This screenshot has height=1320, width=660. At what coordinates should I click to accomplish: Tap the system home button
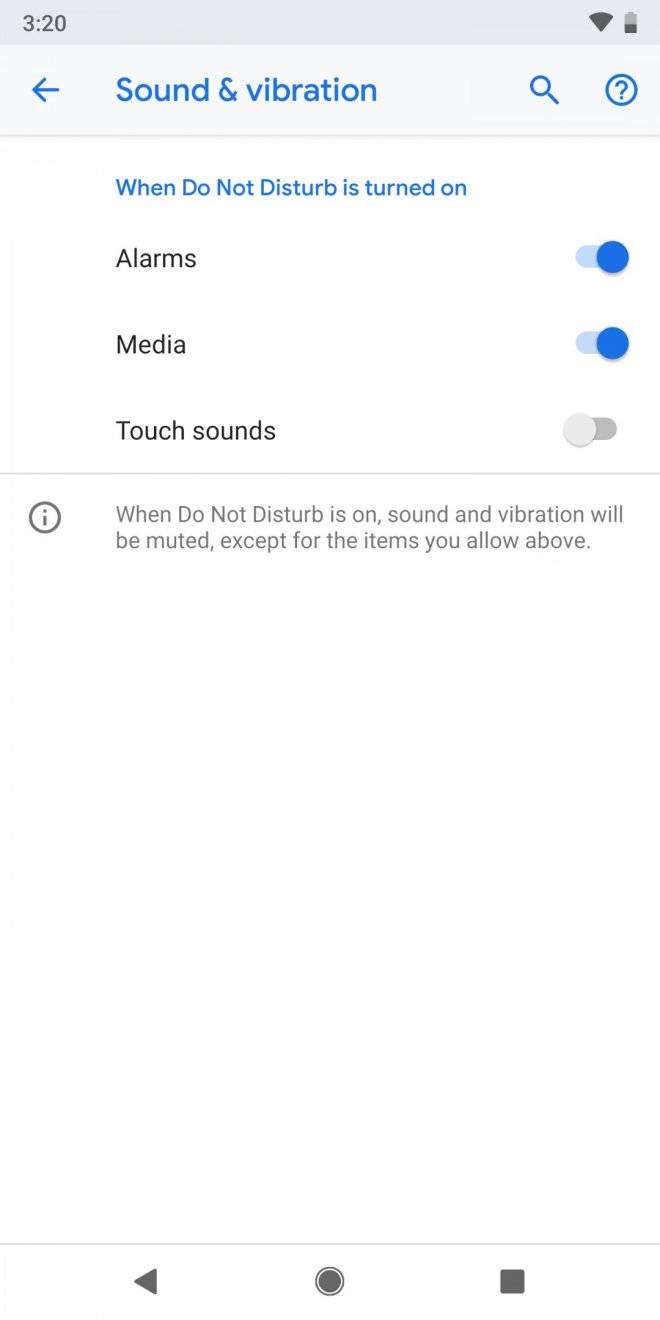[329, 1281]
